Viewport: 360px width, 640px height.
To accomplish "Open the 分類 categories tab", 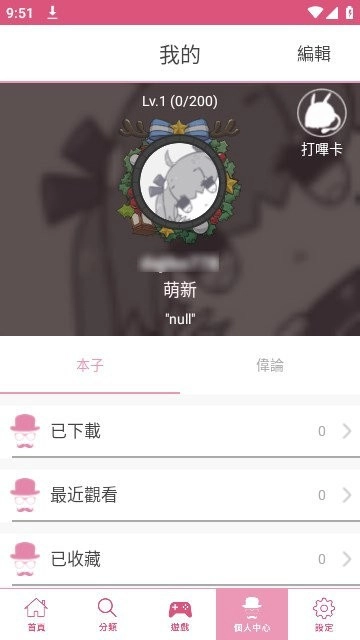I will 108,614.
